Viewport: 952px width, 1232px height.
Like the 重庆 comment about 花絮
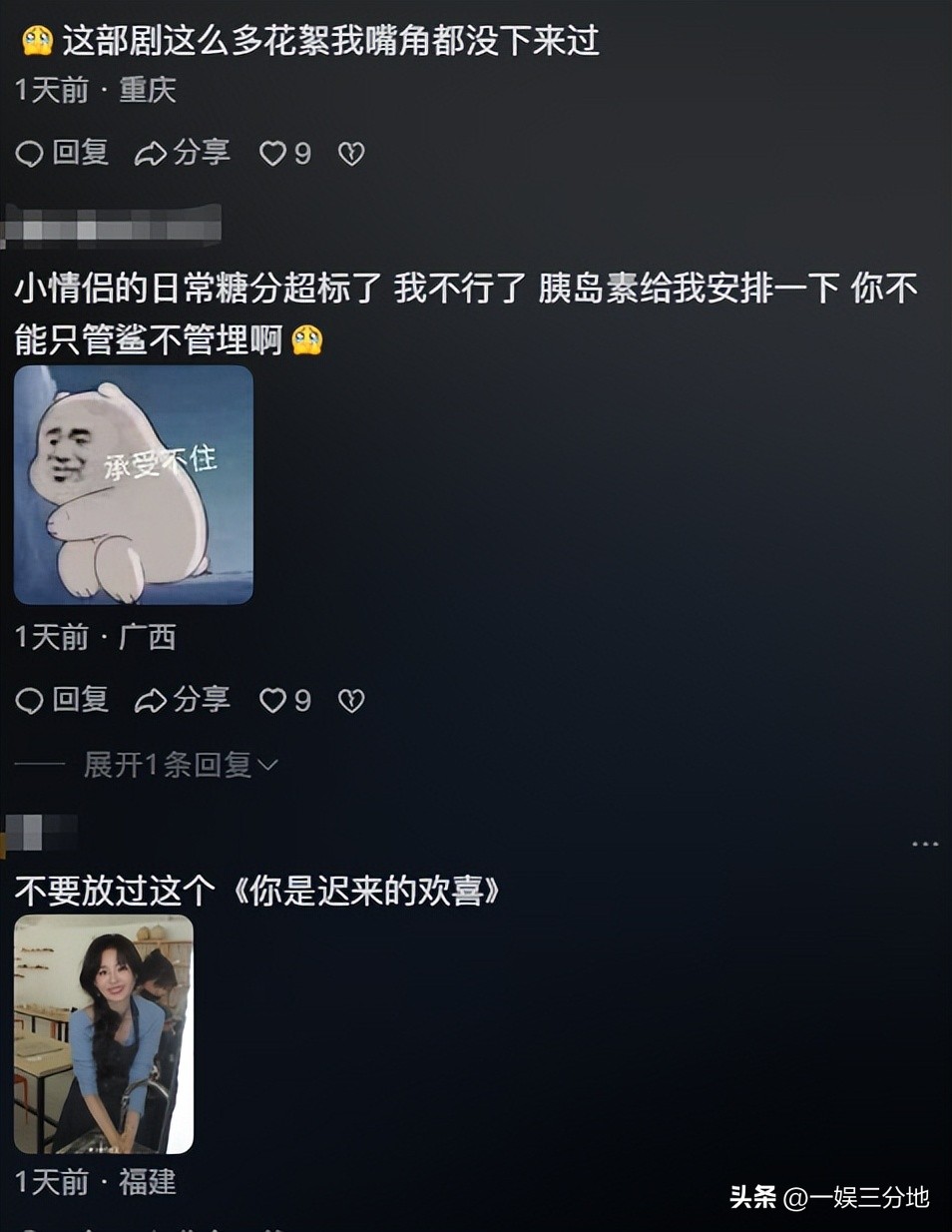pyautogui.click(x=284, y=153)
